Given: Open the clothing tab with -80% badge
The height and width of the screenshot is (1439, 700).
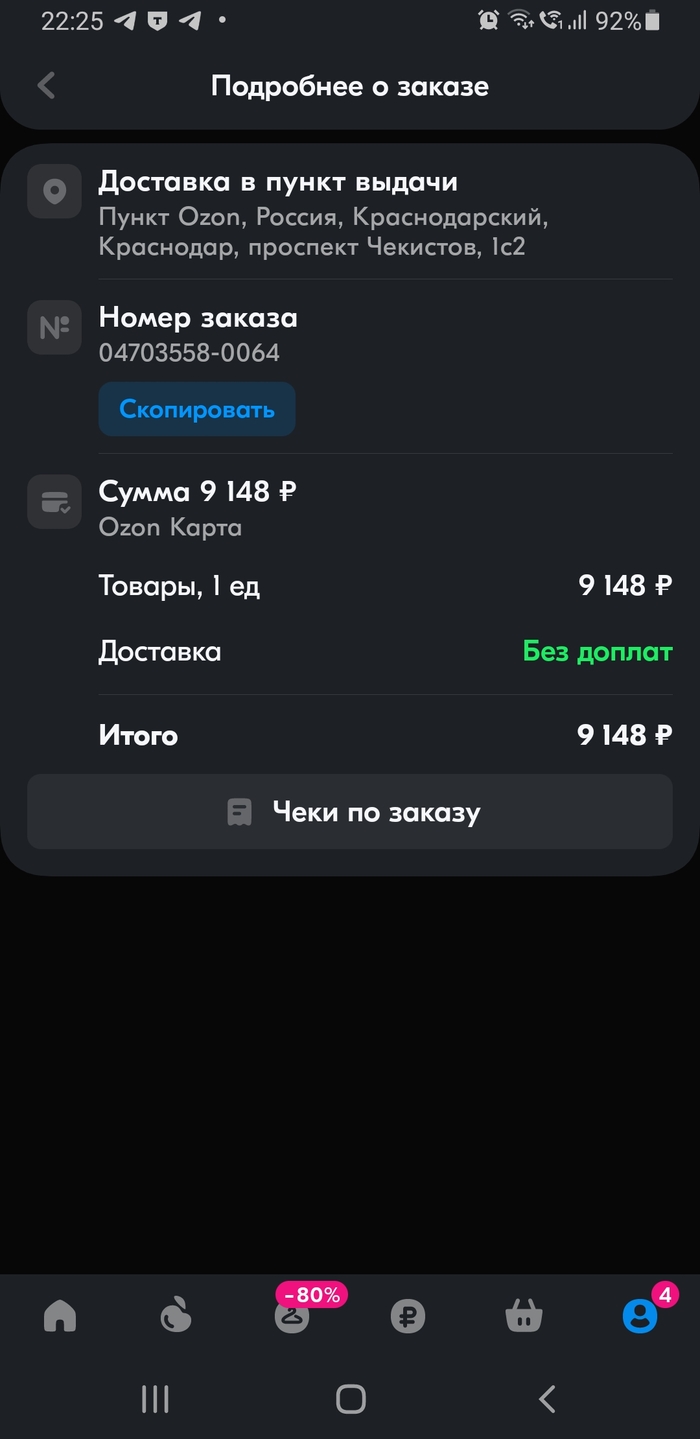Looking at the screenshot, I should [292, 1315].
